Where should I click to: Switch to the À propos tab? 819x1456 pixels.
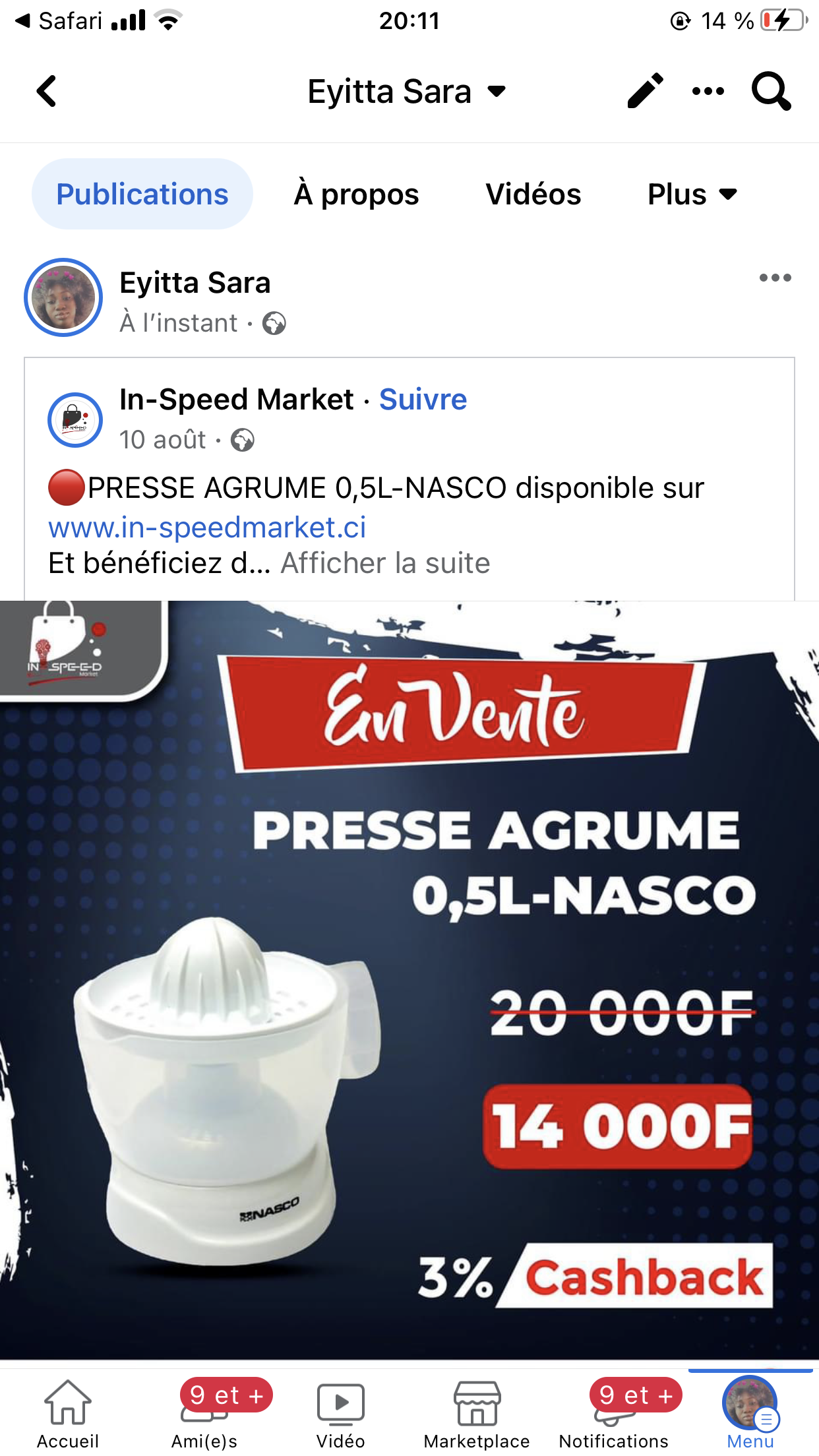pyautogui.click(x=356, y=194)
